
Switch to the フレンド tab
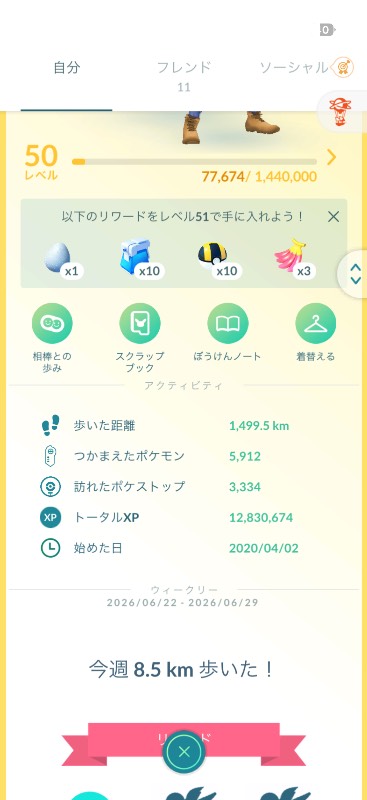coord(184,75)
